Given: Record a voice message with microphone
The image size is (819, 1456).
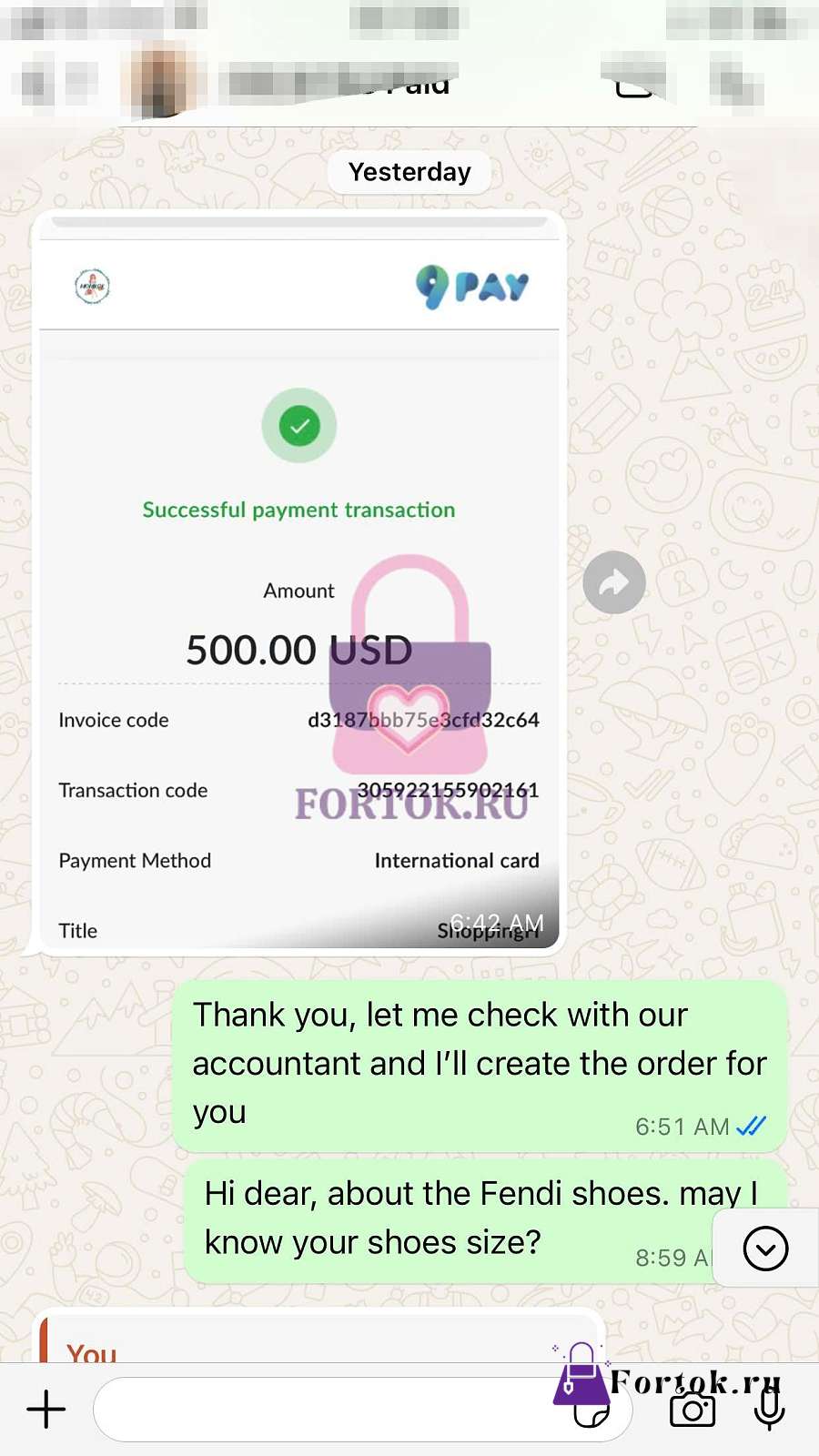Looking at the screenshot, I should (x=769, y=1410).
